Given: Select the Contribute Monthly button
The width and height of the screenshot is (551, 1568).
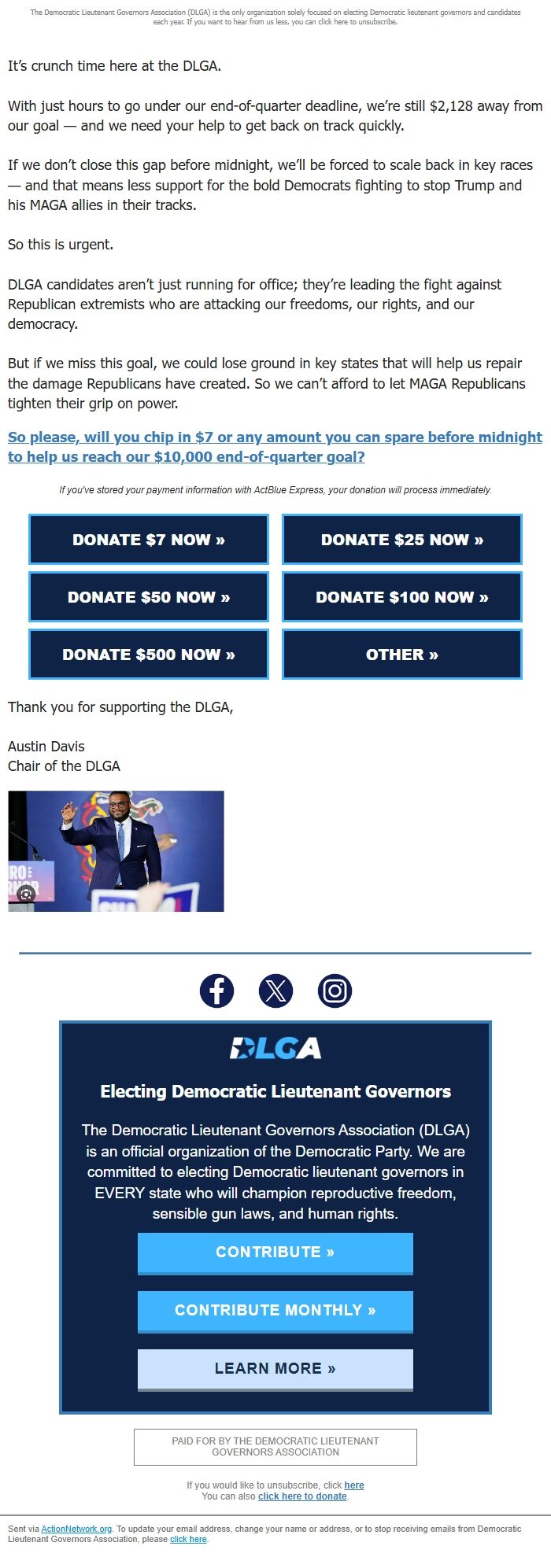Looking at the screenshot, I should point(275,1311).
